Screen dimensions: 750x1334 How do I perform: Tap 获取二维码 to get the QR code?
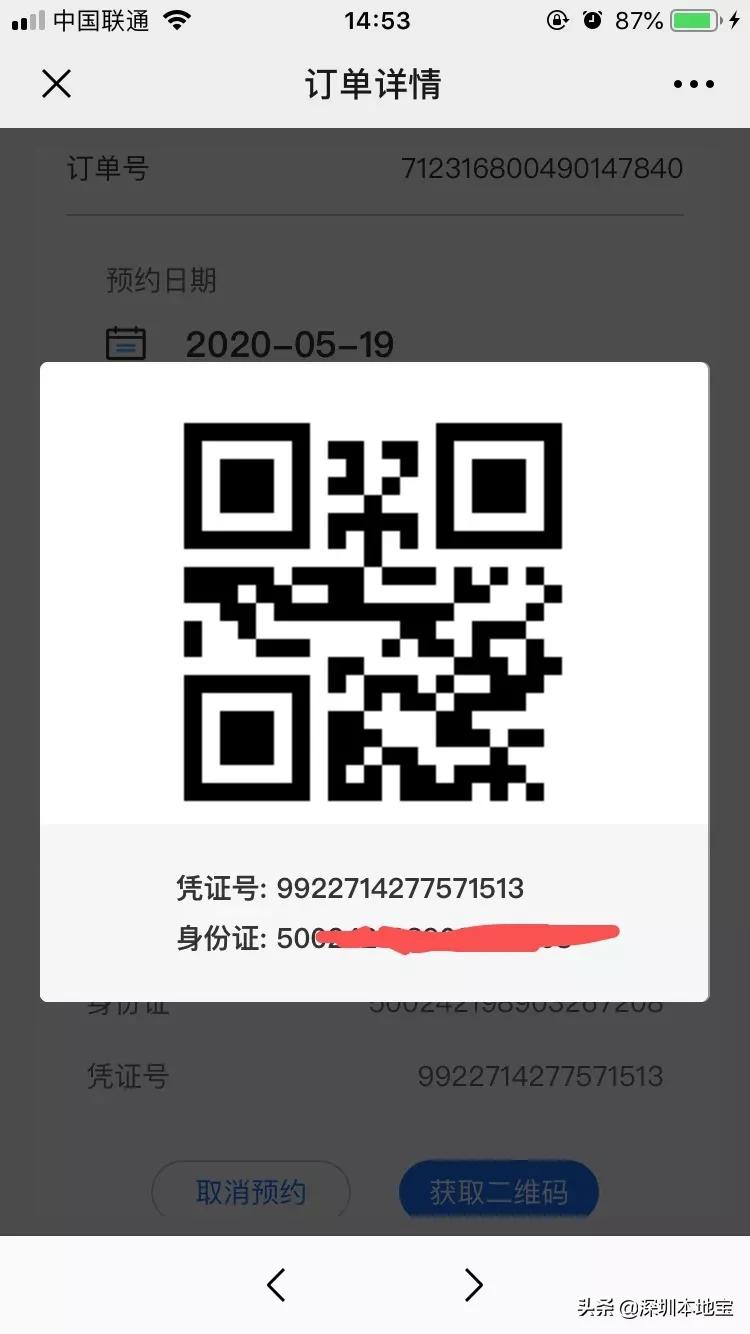coord(498,1192)
